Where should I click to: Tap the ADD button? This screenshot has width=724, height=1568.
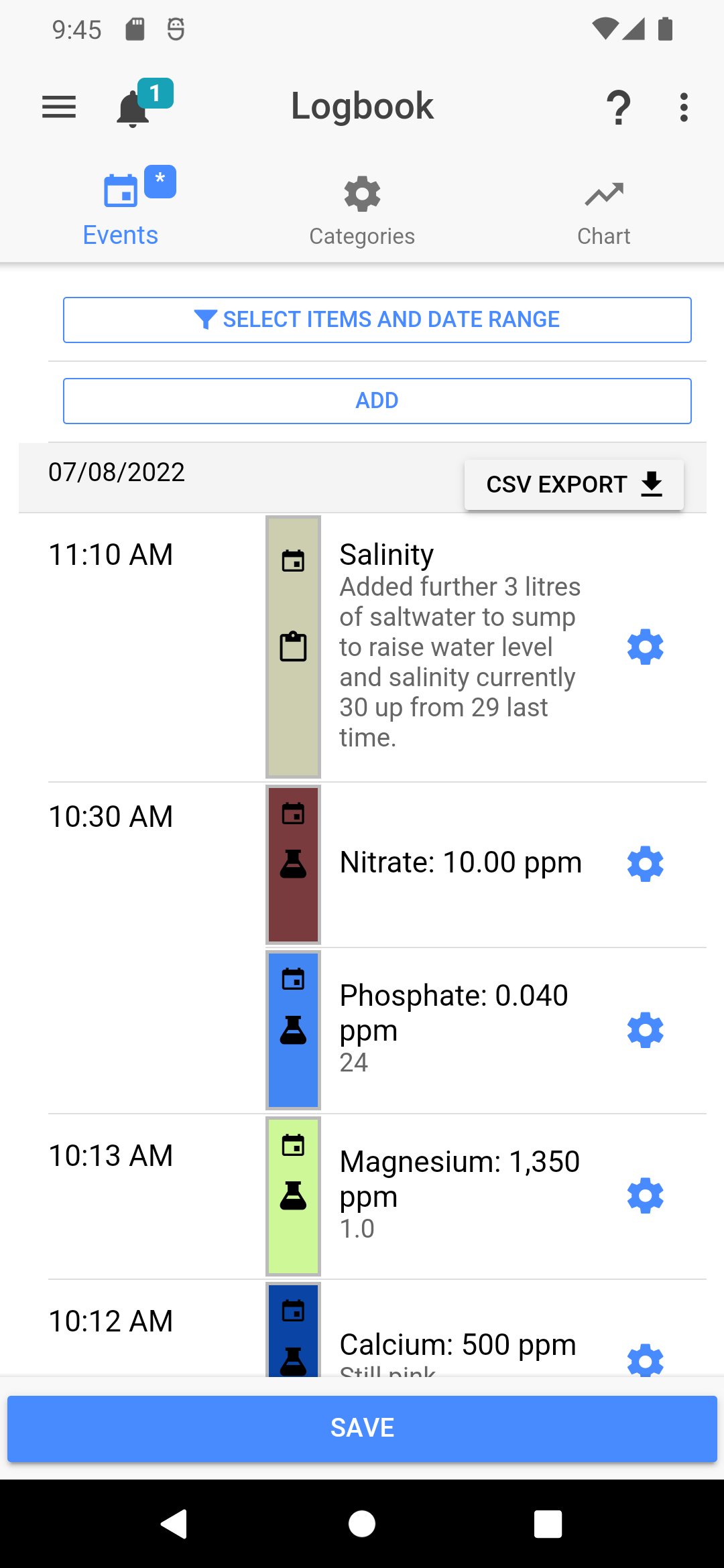377,401
